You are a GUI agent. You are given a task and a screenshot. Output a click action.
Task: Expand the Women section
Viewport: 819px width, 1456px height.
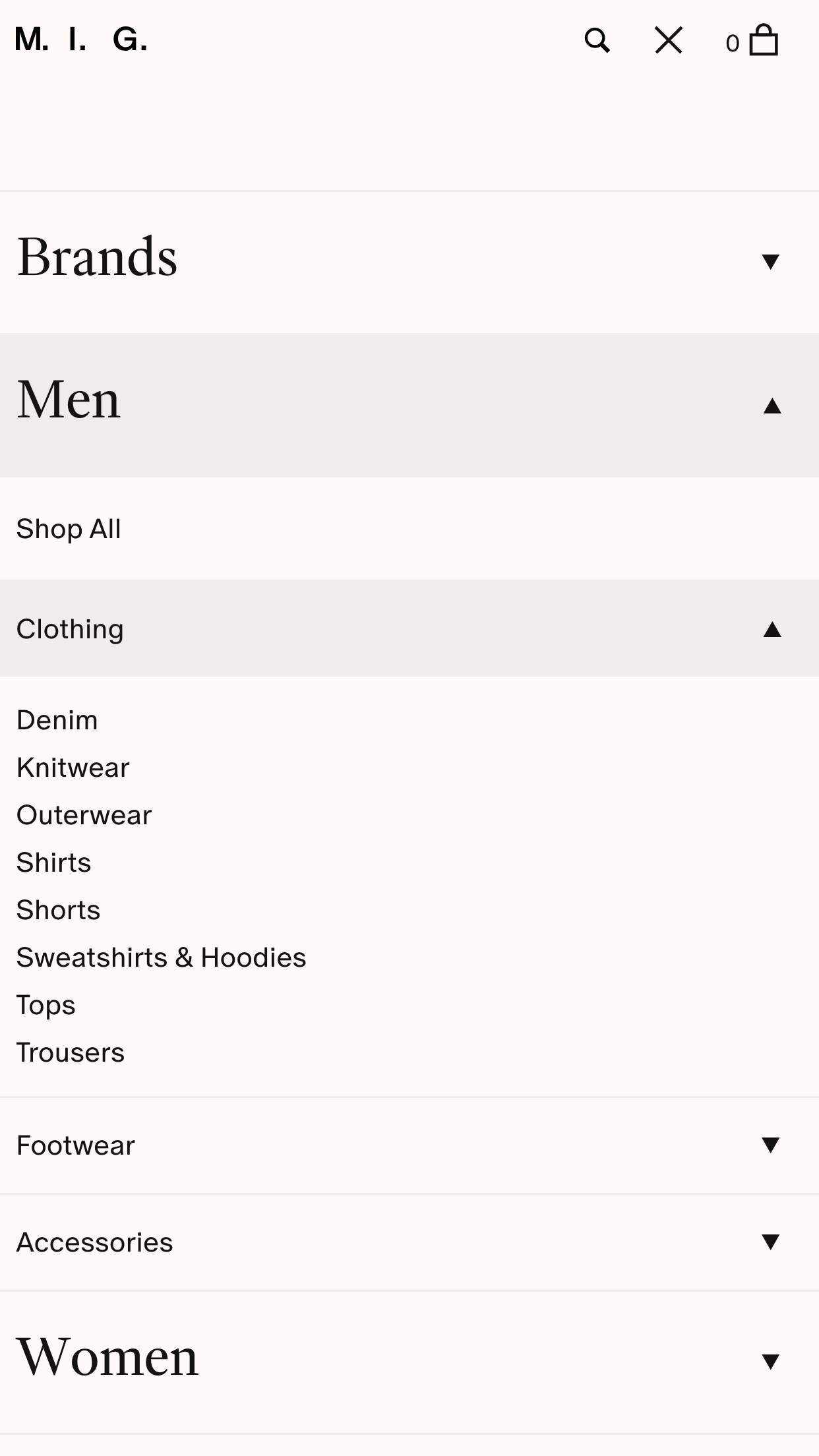[770, 1361]
